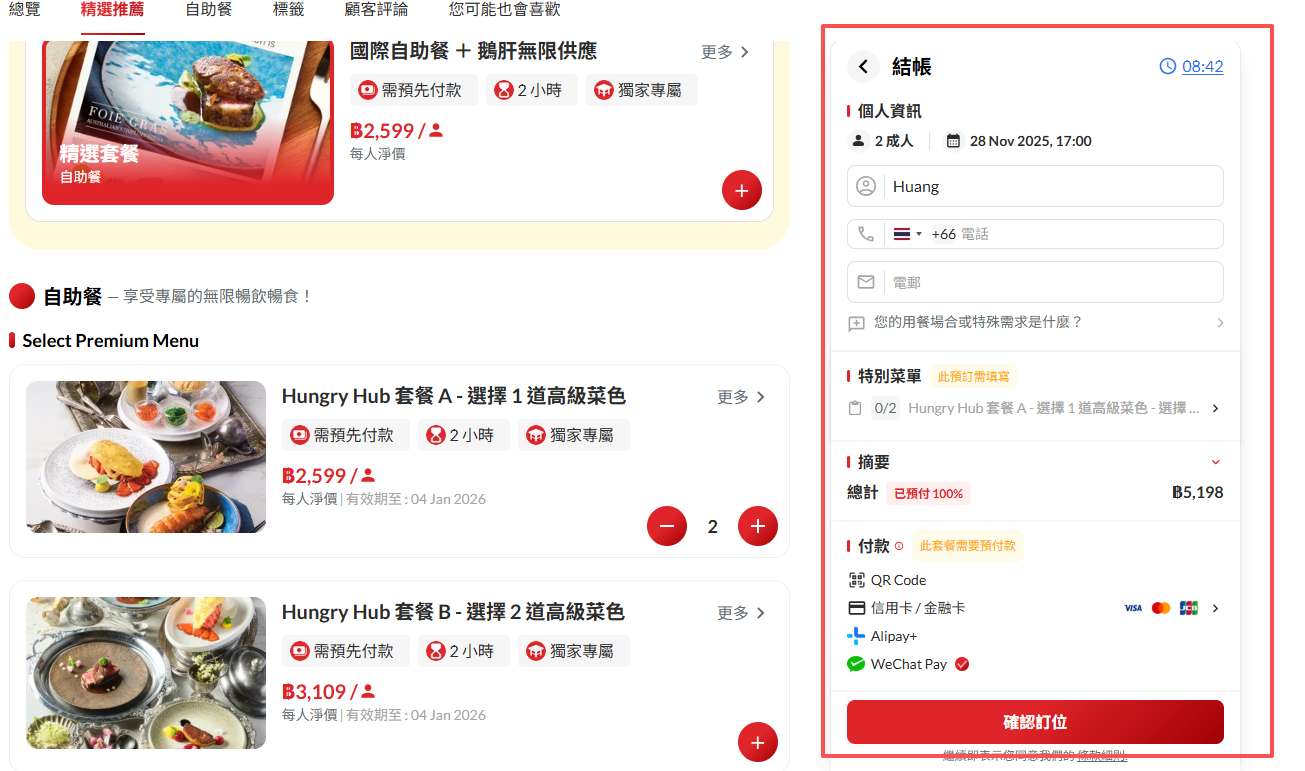Open the 用餐場合或特殊需求 special request row
This screenshot has width=1305, height=771.
click(1035, 322)
